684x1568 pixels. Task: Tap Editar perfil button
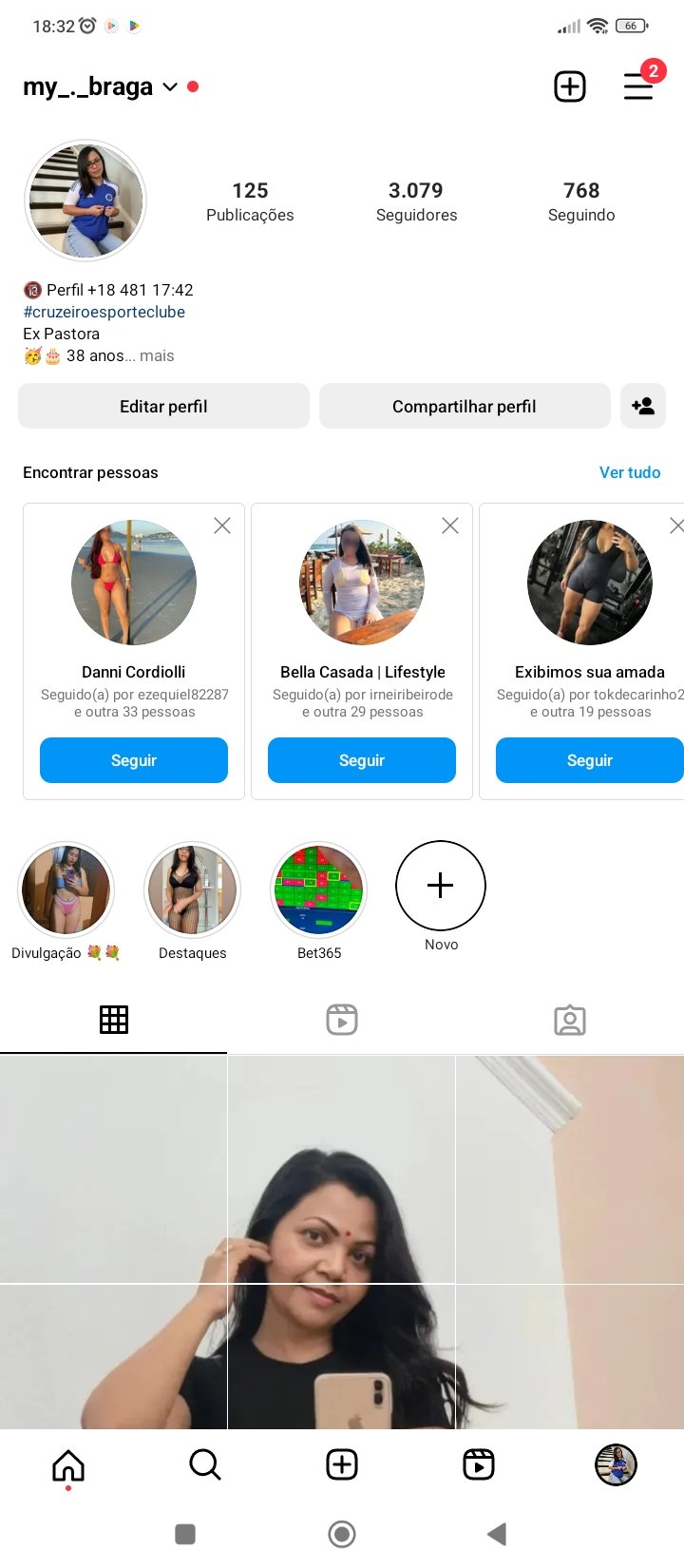163,406
